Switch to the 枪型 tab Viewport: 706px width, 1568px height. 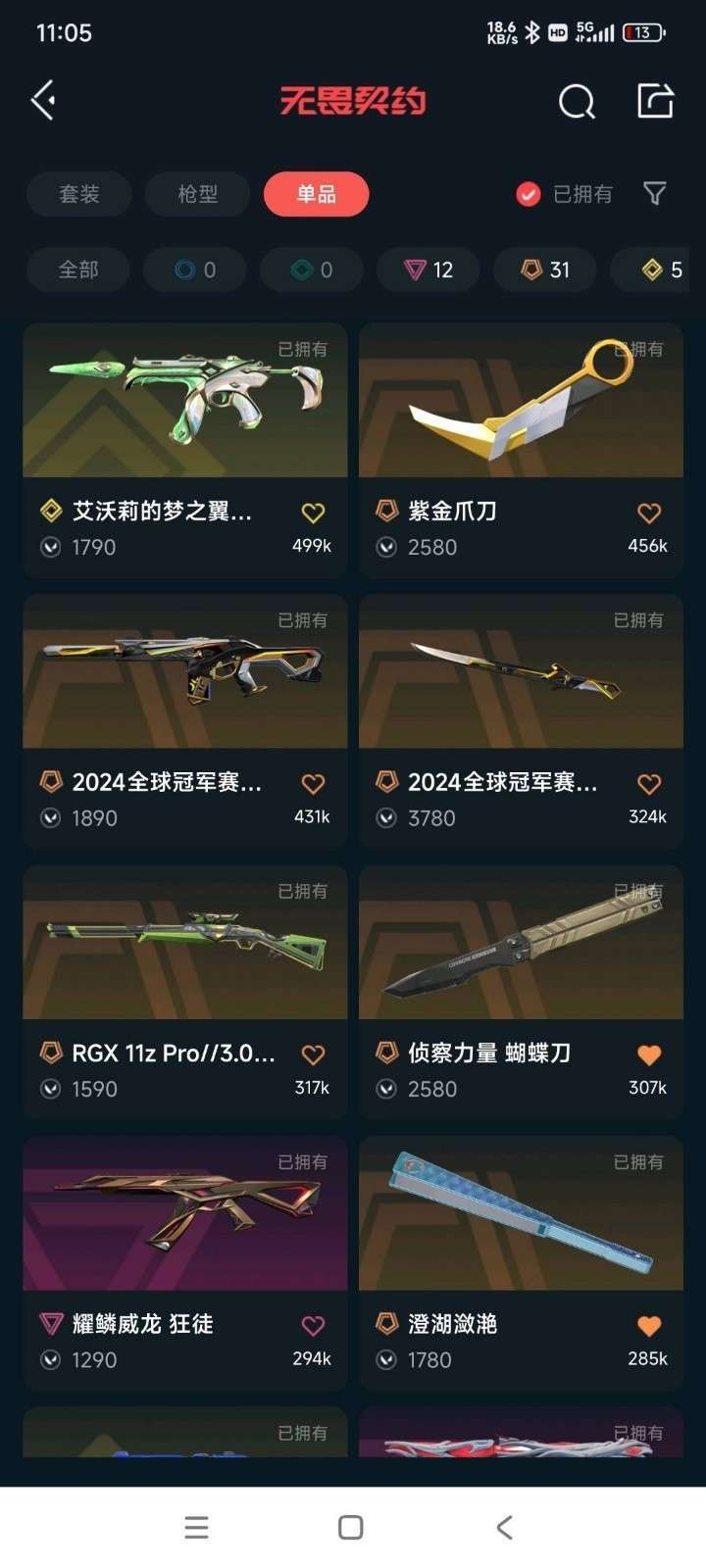pos(197,194)
